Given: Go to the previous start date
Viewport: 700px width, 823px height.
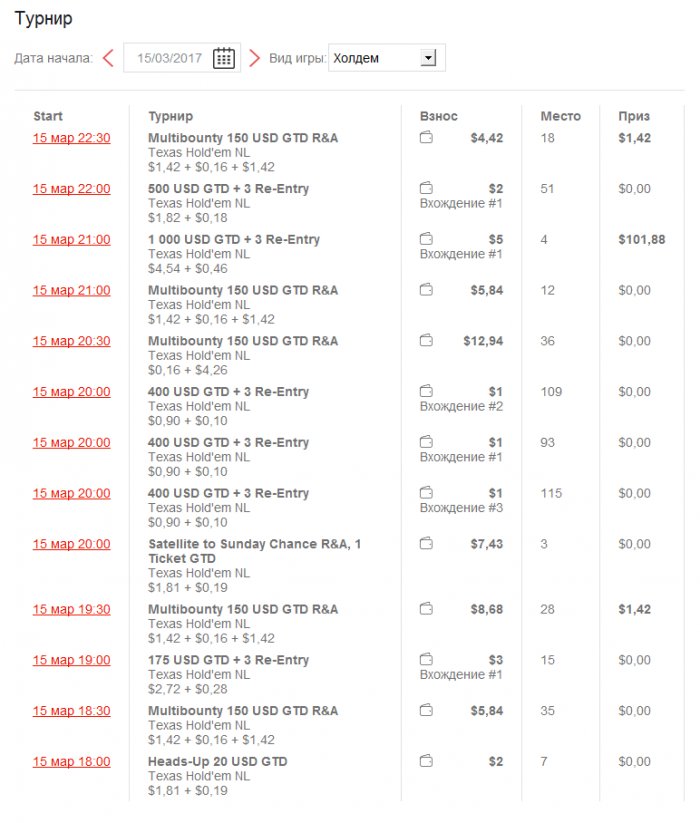Looking at the screenshot, I should [108, 58].
